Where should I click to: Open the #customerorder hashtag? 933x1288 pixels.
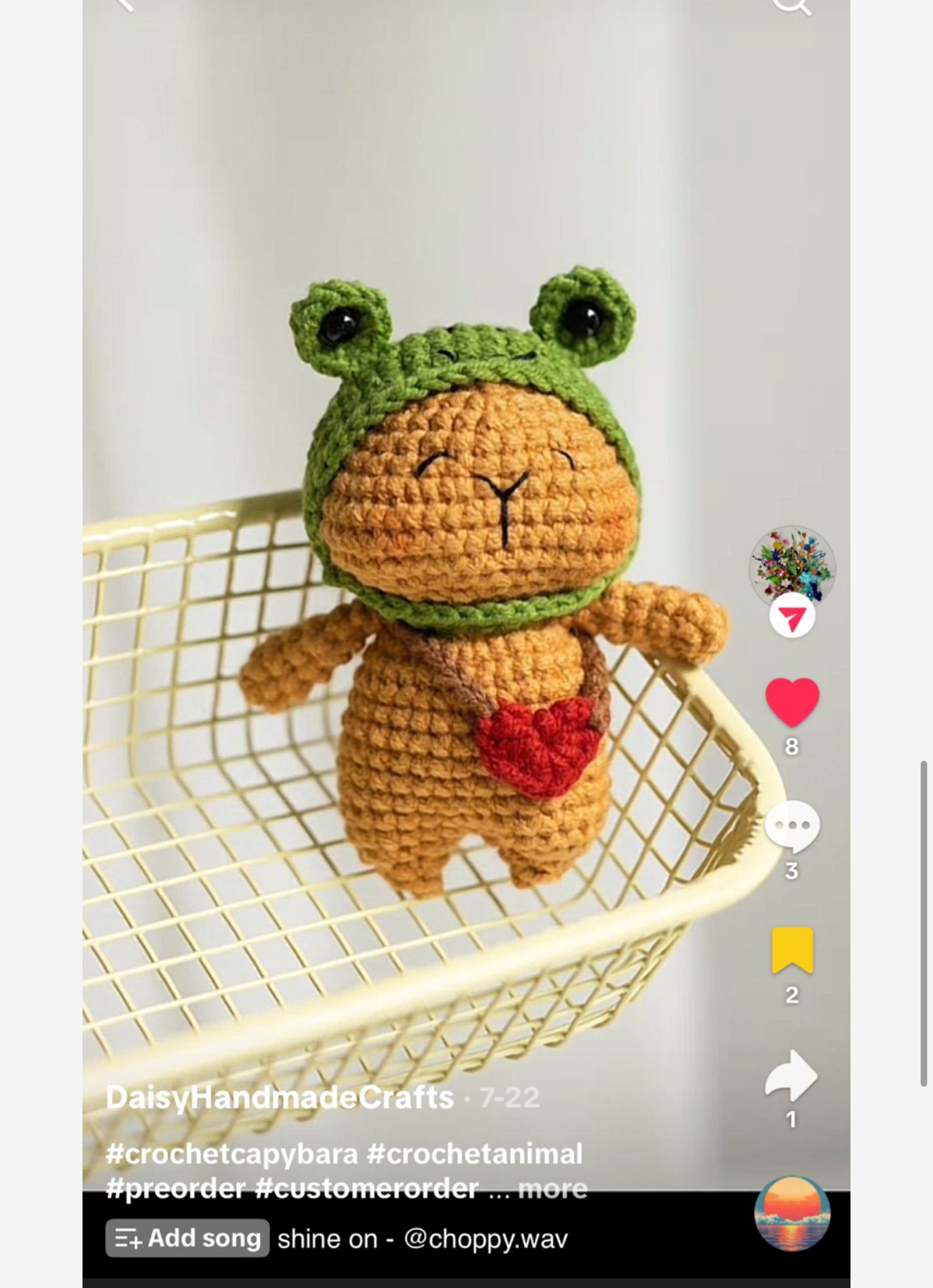tap(366, 1189)
